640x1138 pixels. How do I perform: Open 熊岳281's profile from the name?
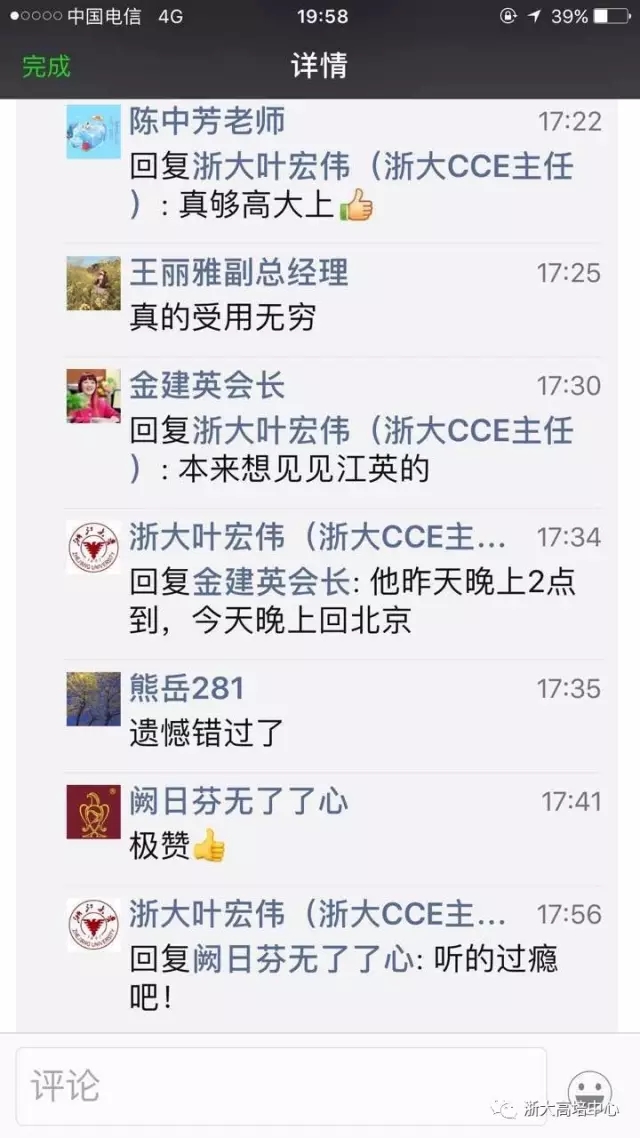(187, 688)
